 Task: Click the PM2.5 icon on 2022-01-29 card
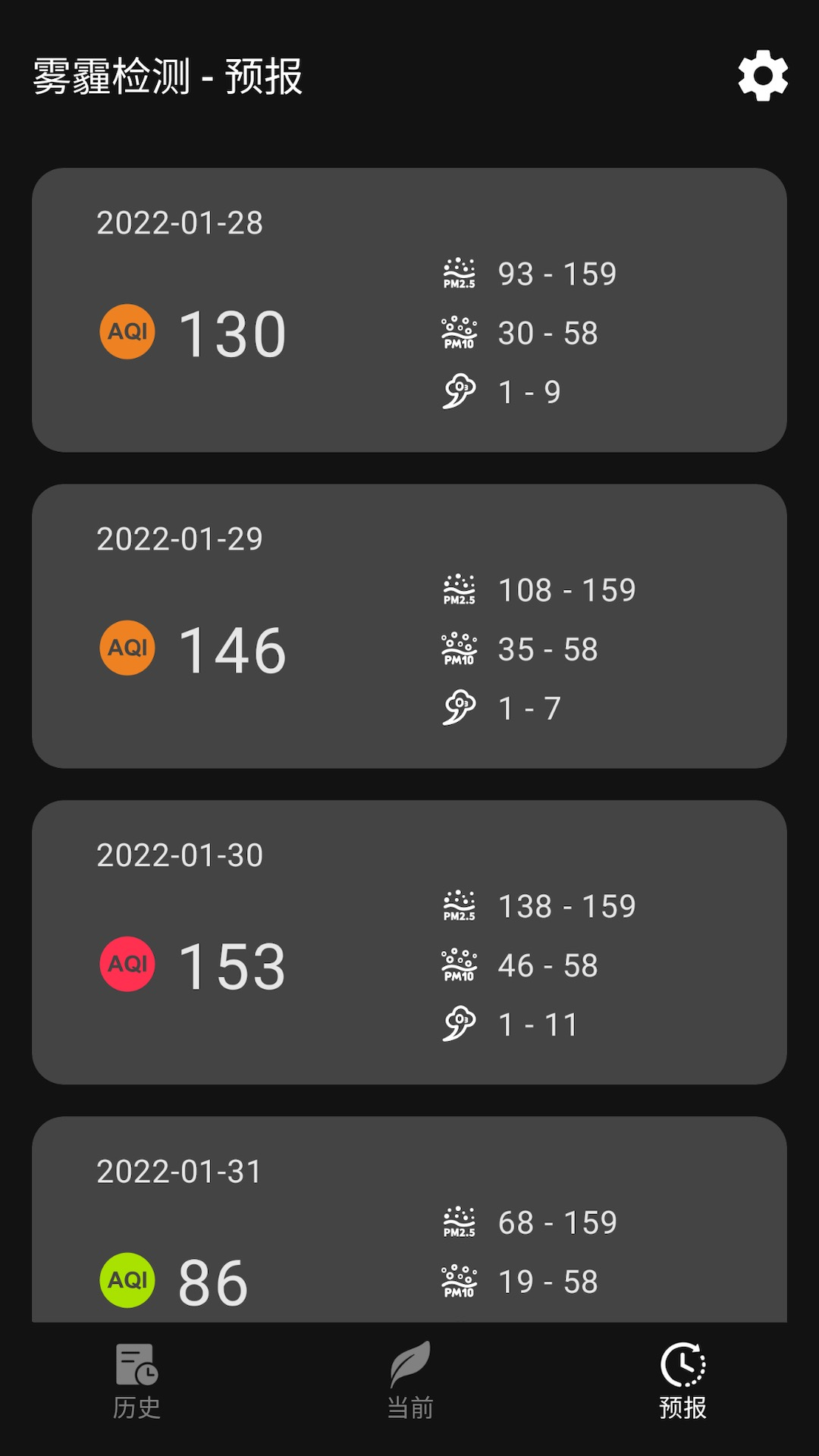pyautogui.click(x=458, y=590)
